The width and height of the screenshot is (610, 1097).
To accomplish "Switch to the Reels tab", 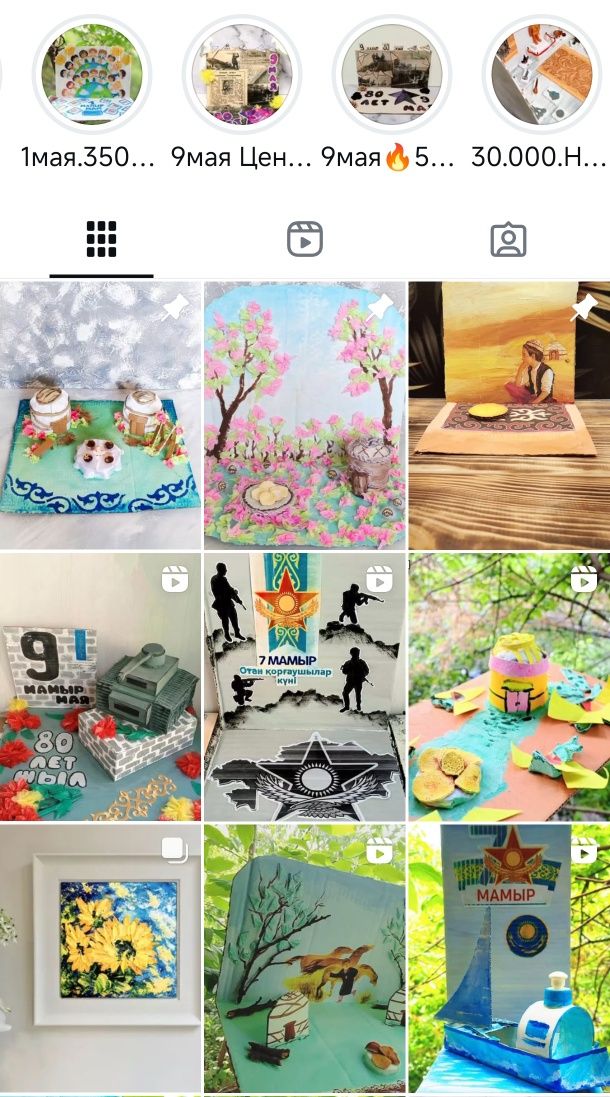I will [305, 240].
